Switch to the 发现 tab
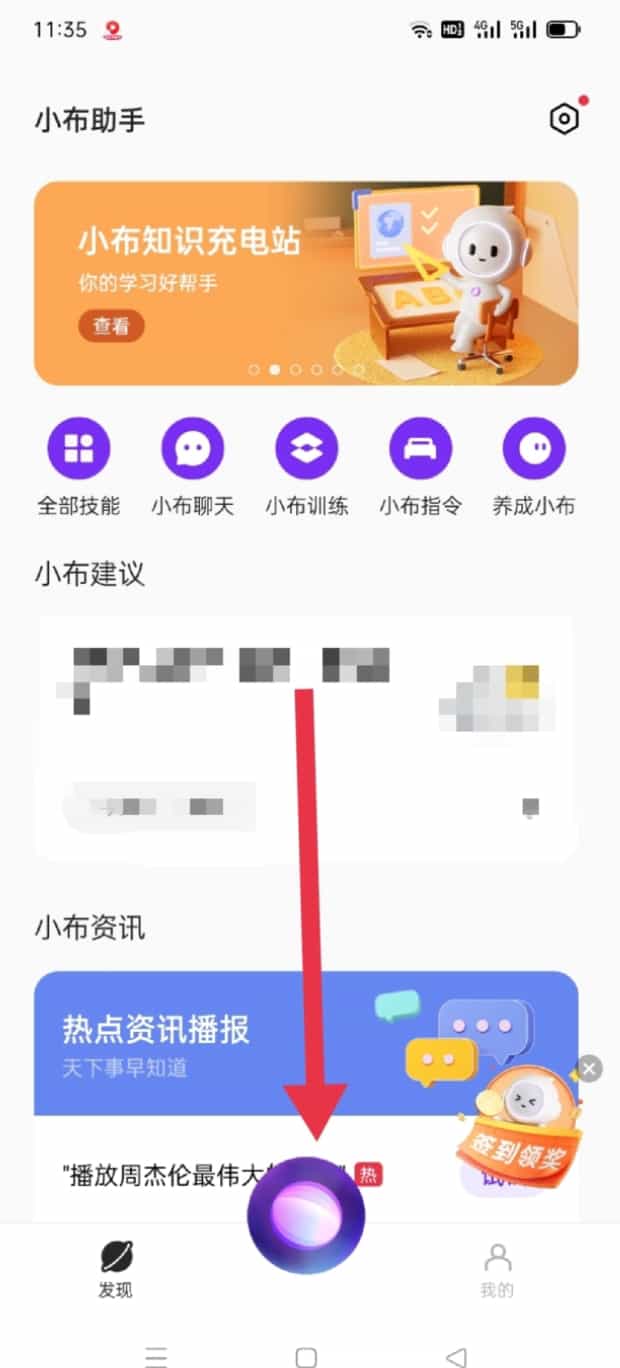Image resolution: width=620 pixels, height=1368 pixels. (x=116, y=1268)
